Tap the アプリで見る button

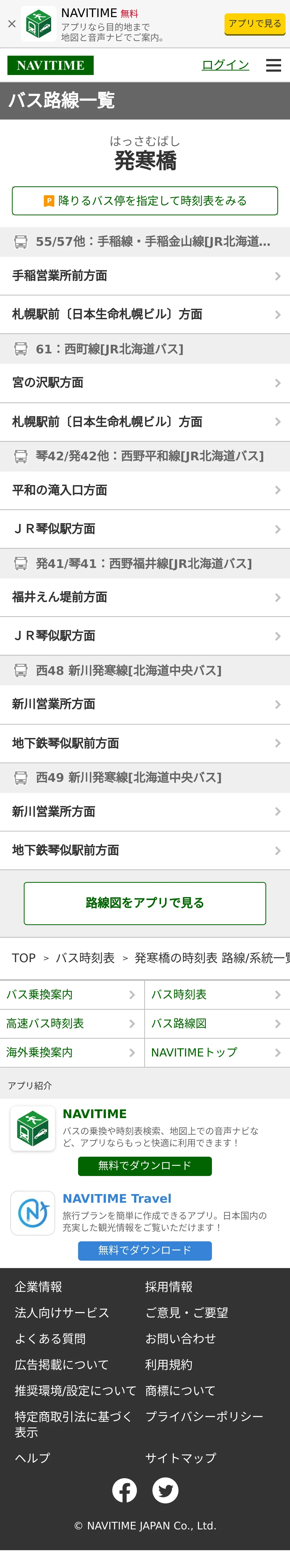tap(254, 24)
